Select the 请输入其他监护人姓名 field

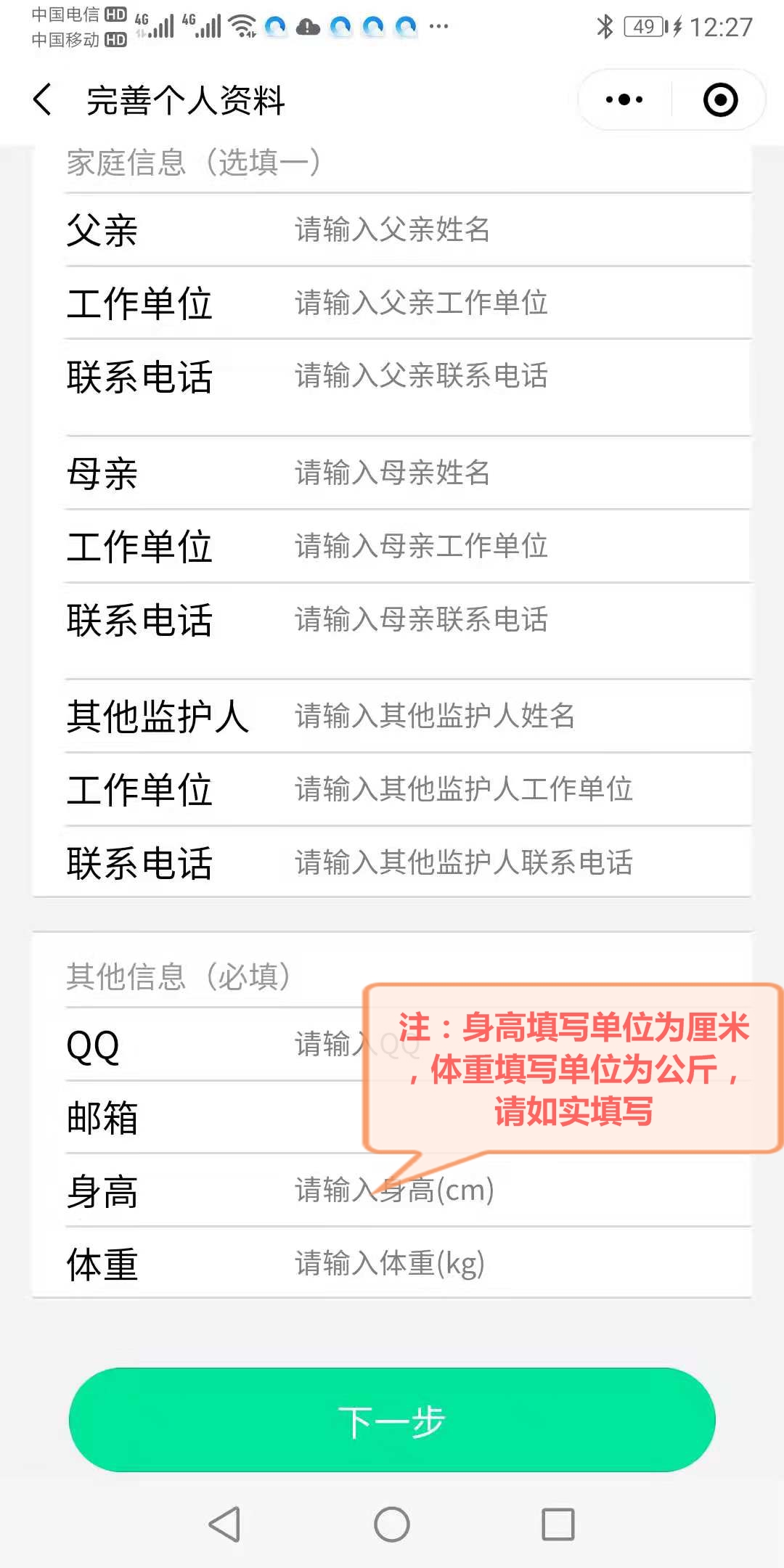tap(434, 716)
